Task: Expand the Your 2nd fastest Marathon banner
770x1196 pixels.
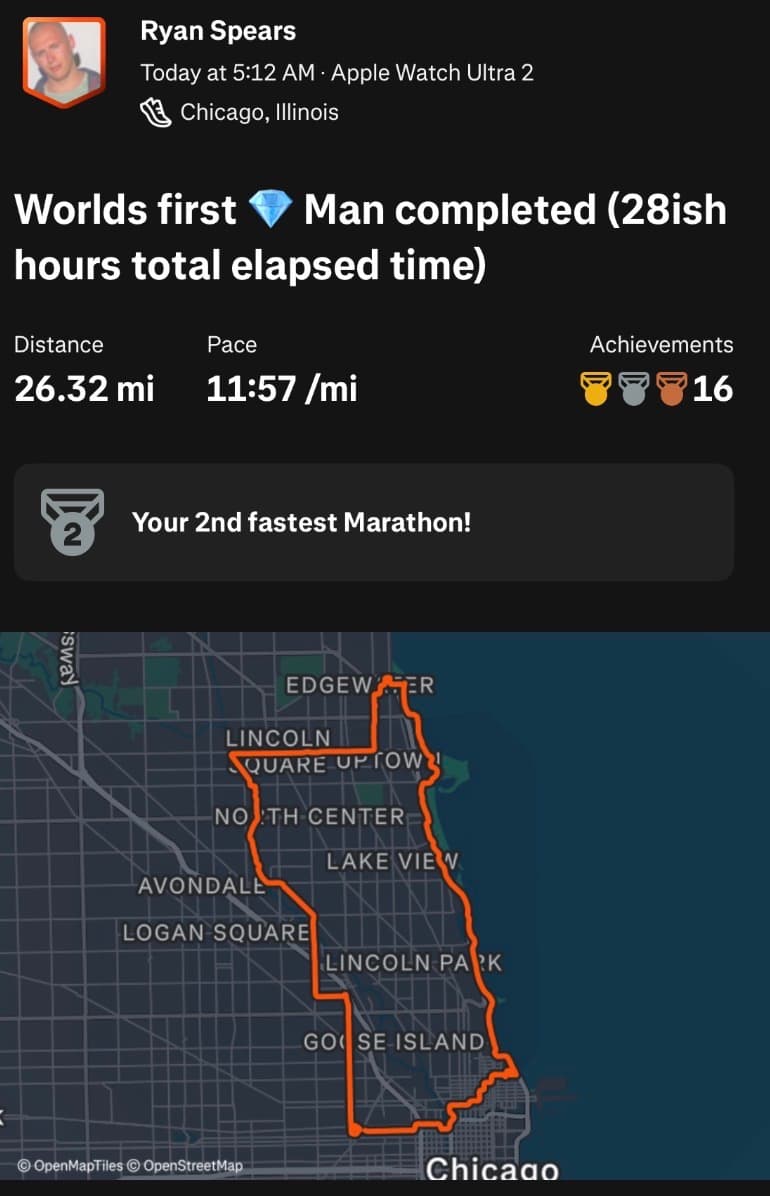Action: (x=376, y=521)
